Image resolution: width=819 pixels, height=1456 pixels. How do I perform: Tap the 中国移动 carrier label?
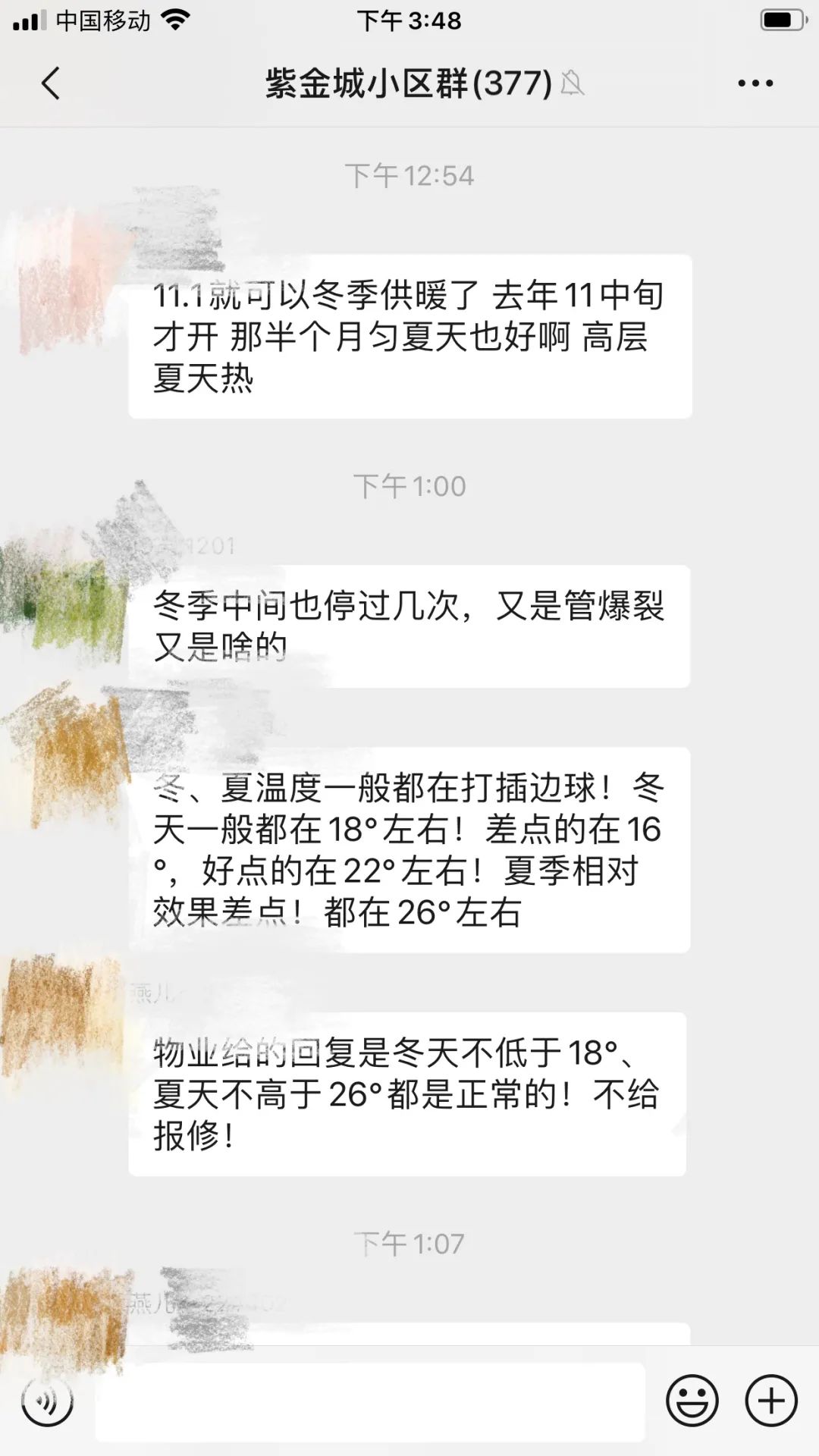coord(102,21)
